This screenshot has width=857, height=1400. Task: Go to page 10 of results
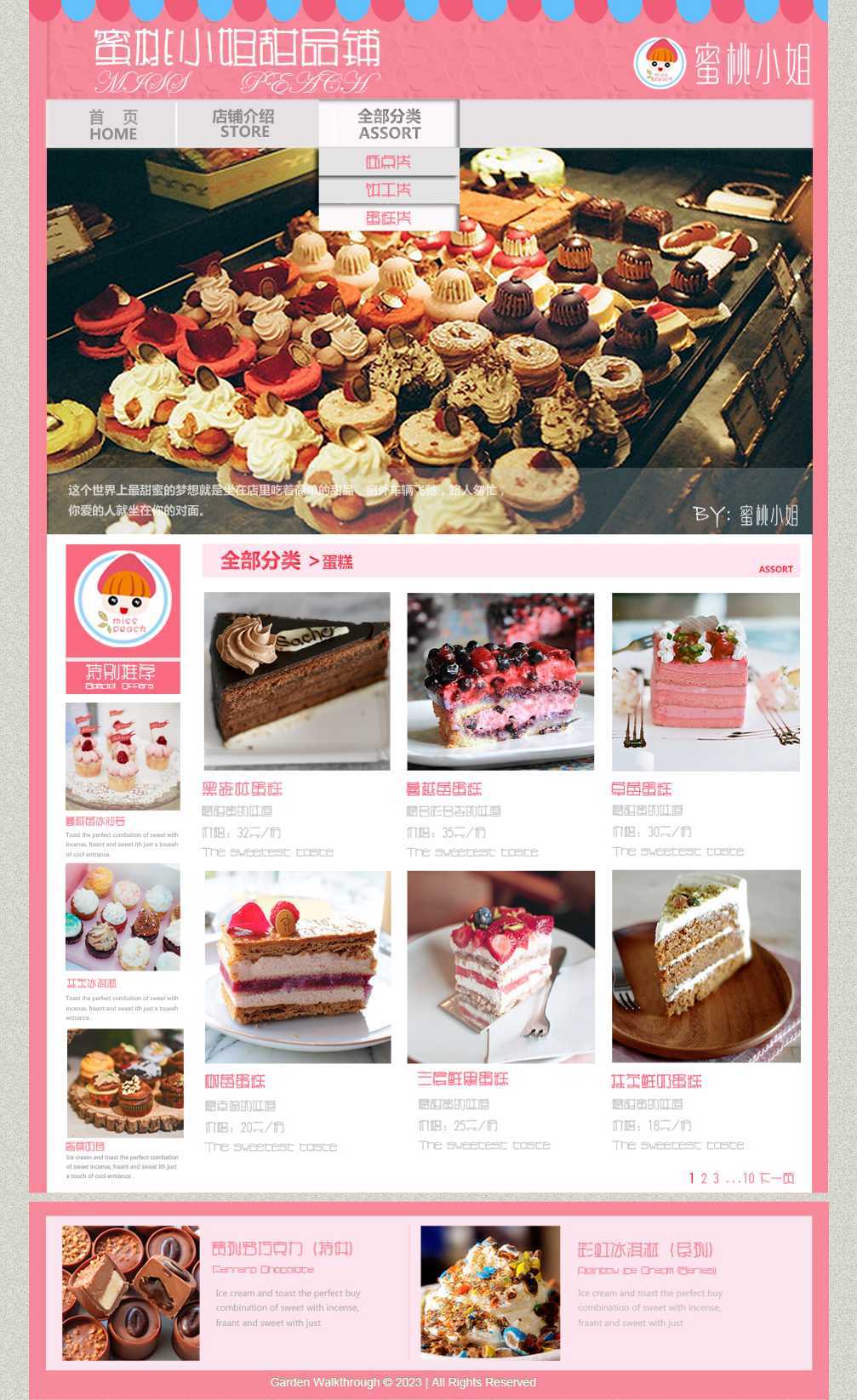pos(748,1178)
